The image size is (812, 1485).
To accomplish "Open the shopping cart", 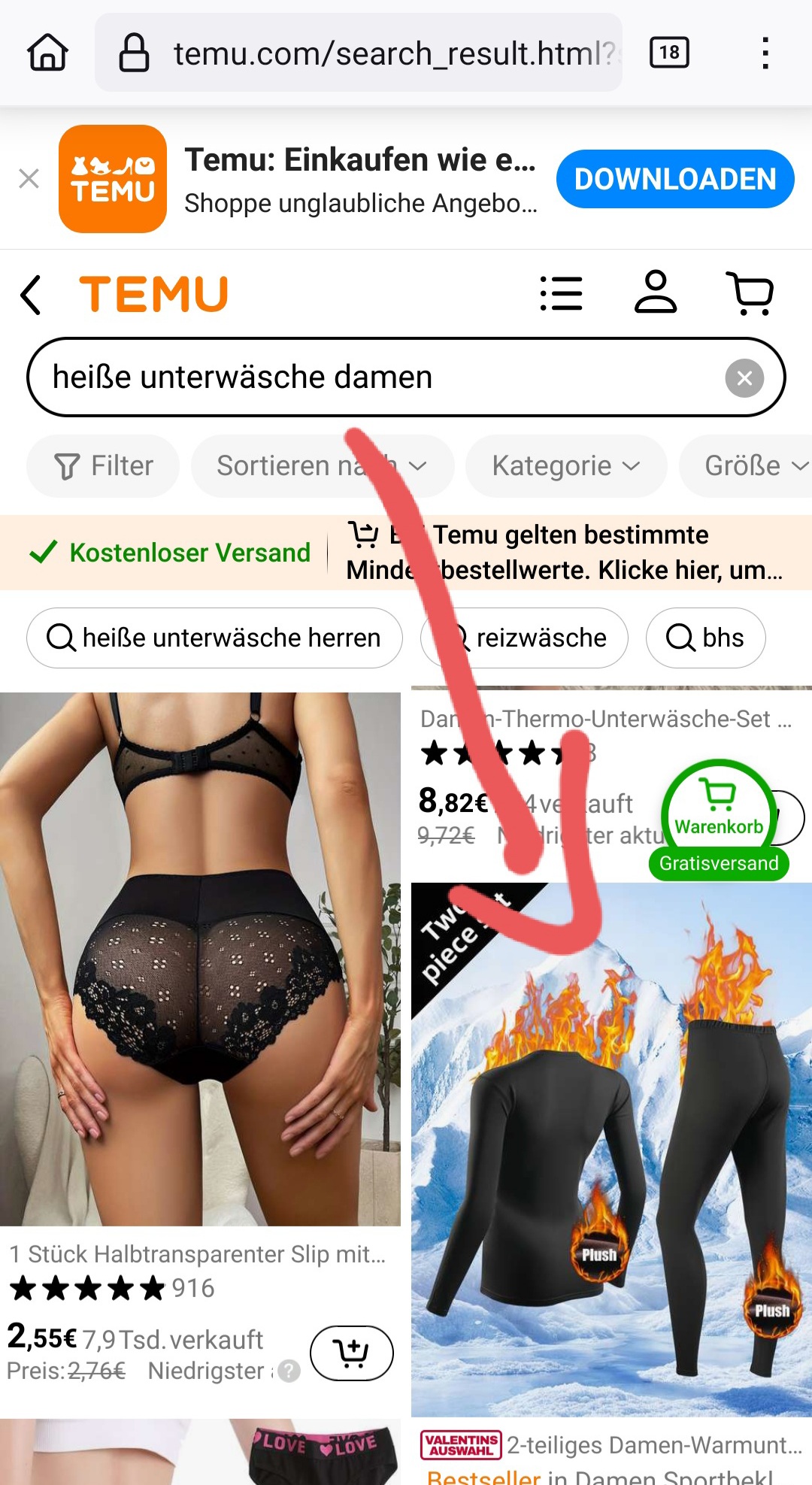I will click(750, 292).
